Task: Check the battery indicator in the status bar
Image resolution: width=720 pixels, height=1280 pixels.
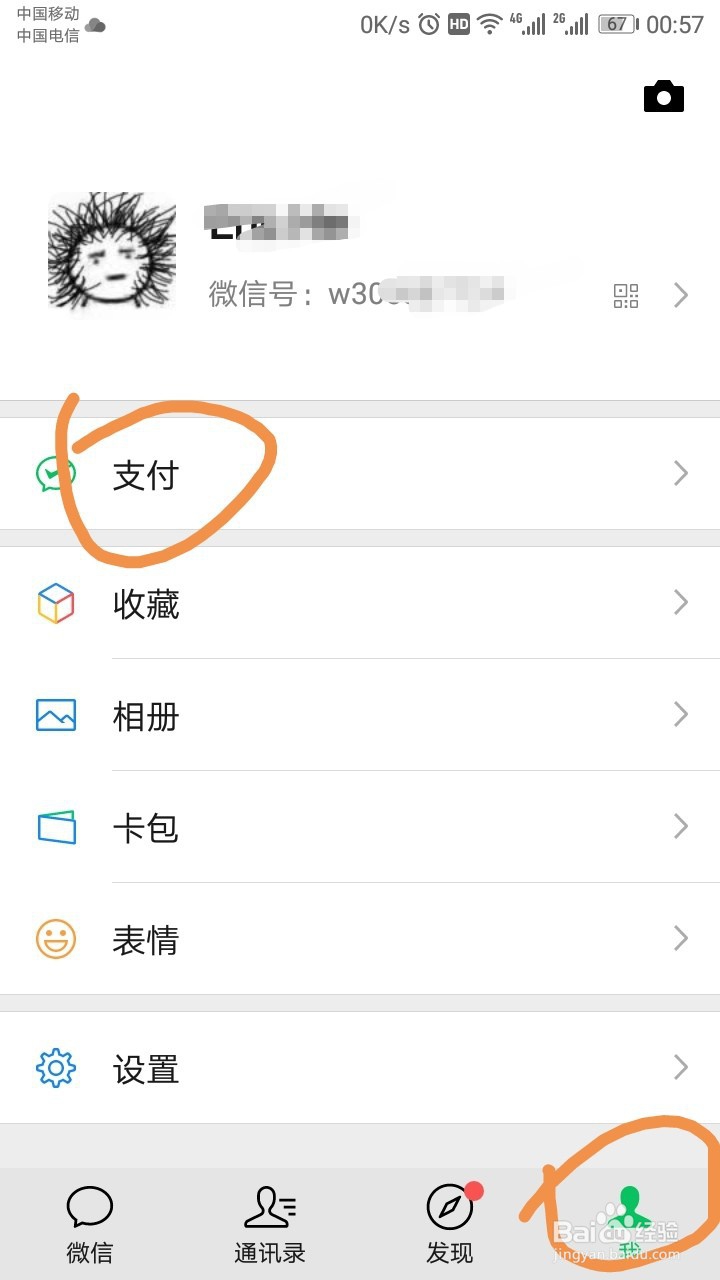Action: pyautogui.click(x=615, y=24)
